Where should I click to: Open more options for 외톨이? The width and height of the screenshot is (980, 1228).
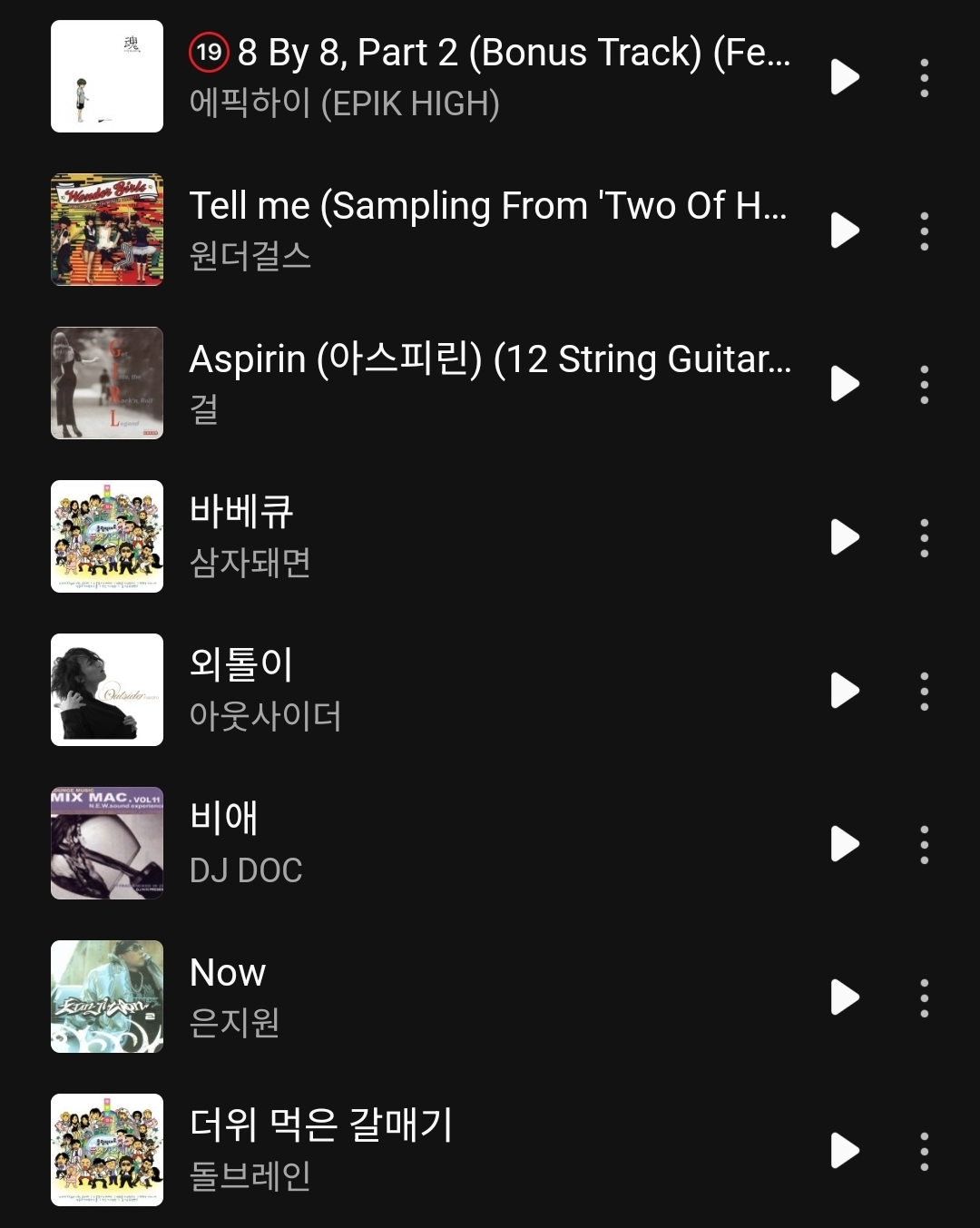point(924,691)
